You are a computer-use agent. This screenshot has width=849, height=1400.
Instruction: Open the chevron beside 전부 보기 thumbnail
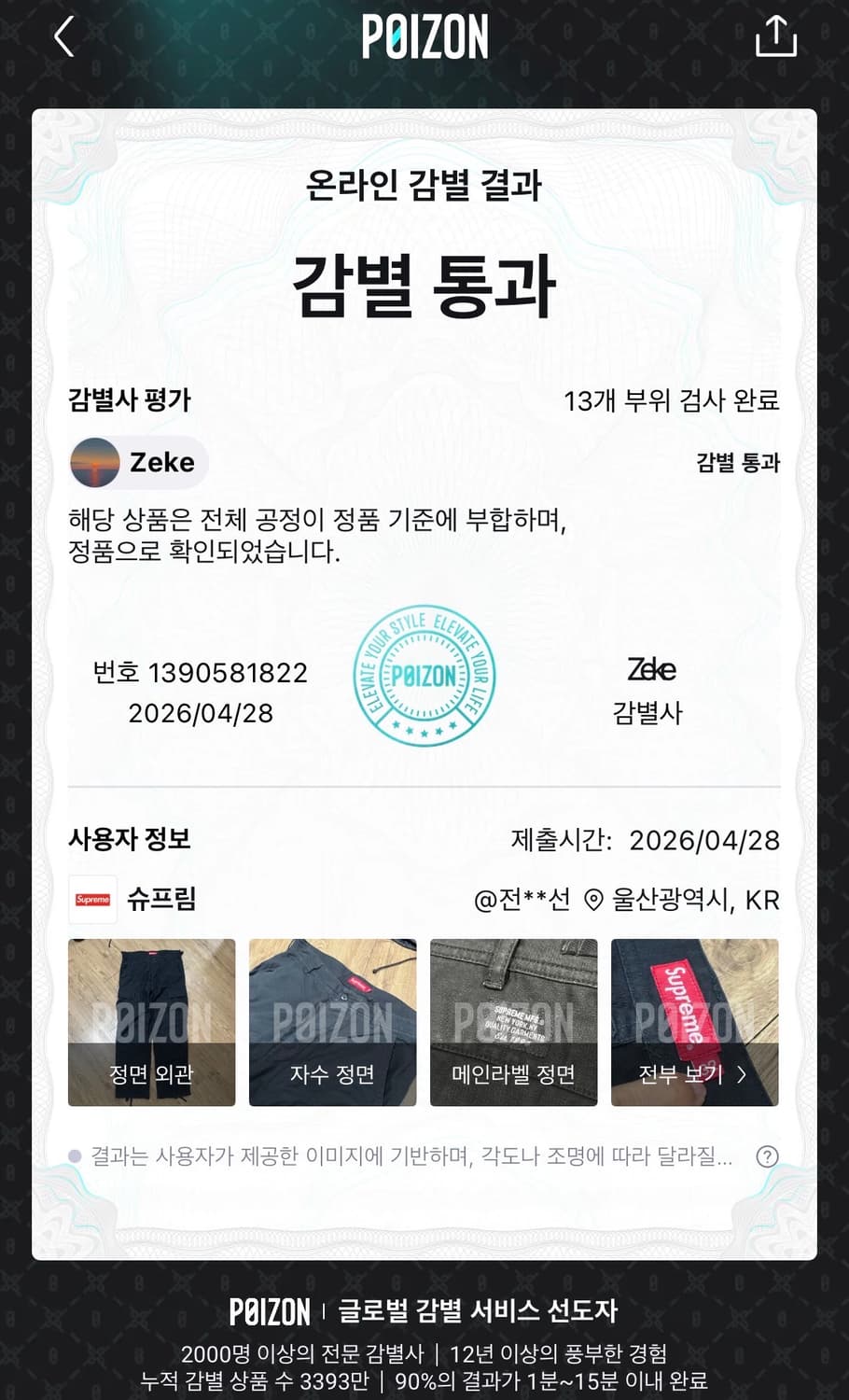coord(740,1074)
